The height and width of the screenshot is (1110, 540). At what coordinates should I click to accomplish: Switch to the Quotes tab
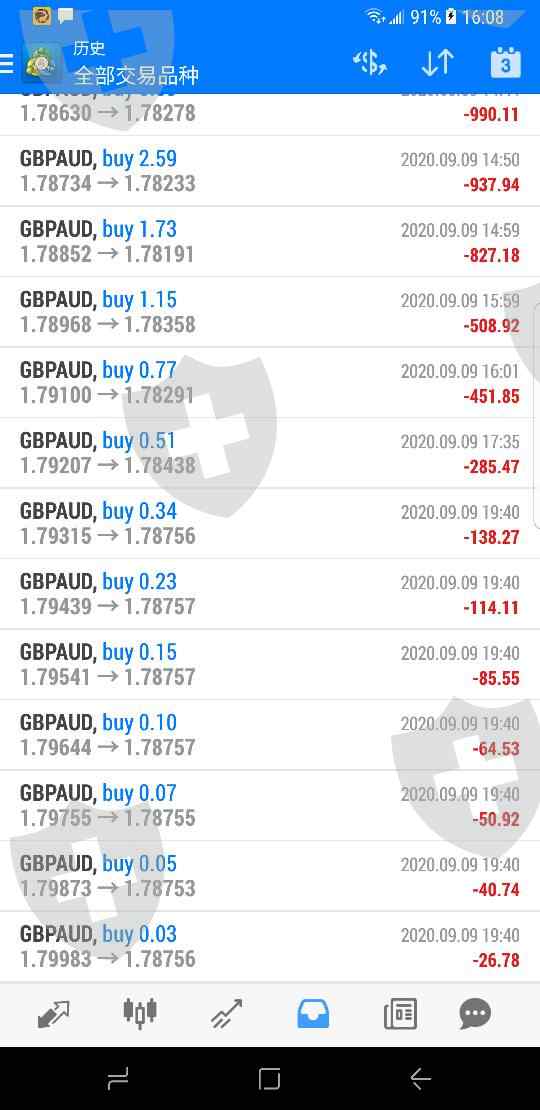pyautogui.click(x=53, y=1014)
